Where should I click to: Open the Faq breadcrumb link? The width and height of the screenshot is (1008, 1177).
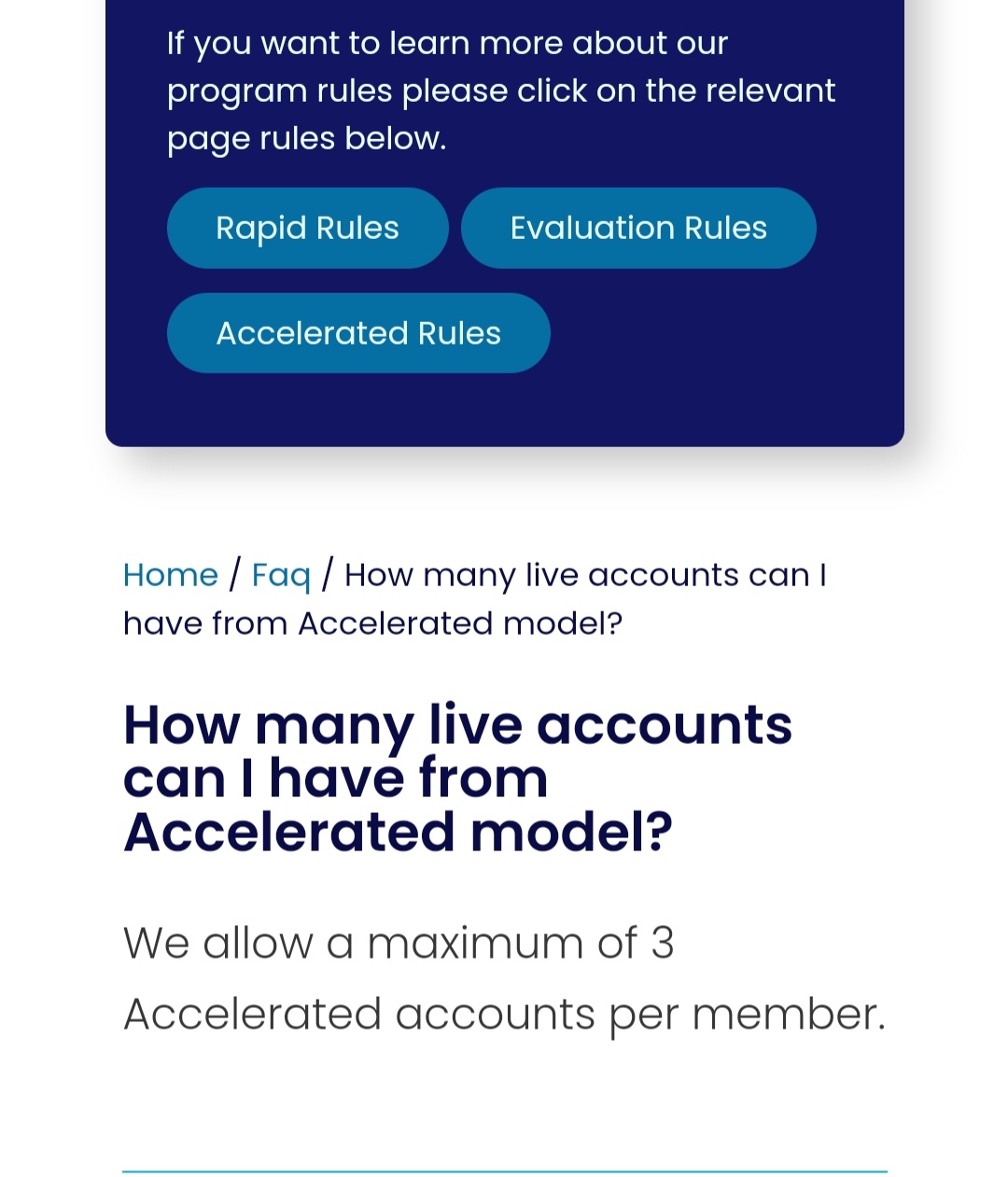tap(281, 575)
